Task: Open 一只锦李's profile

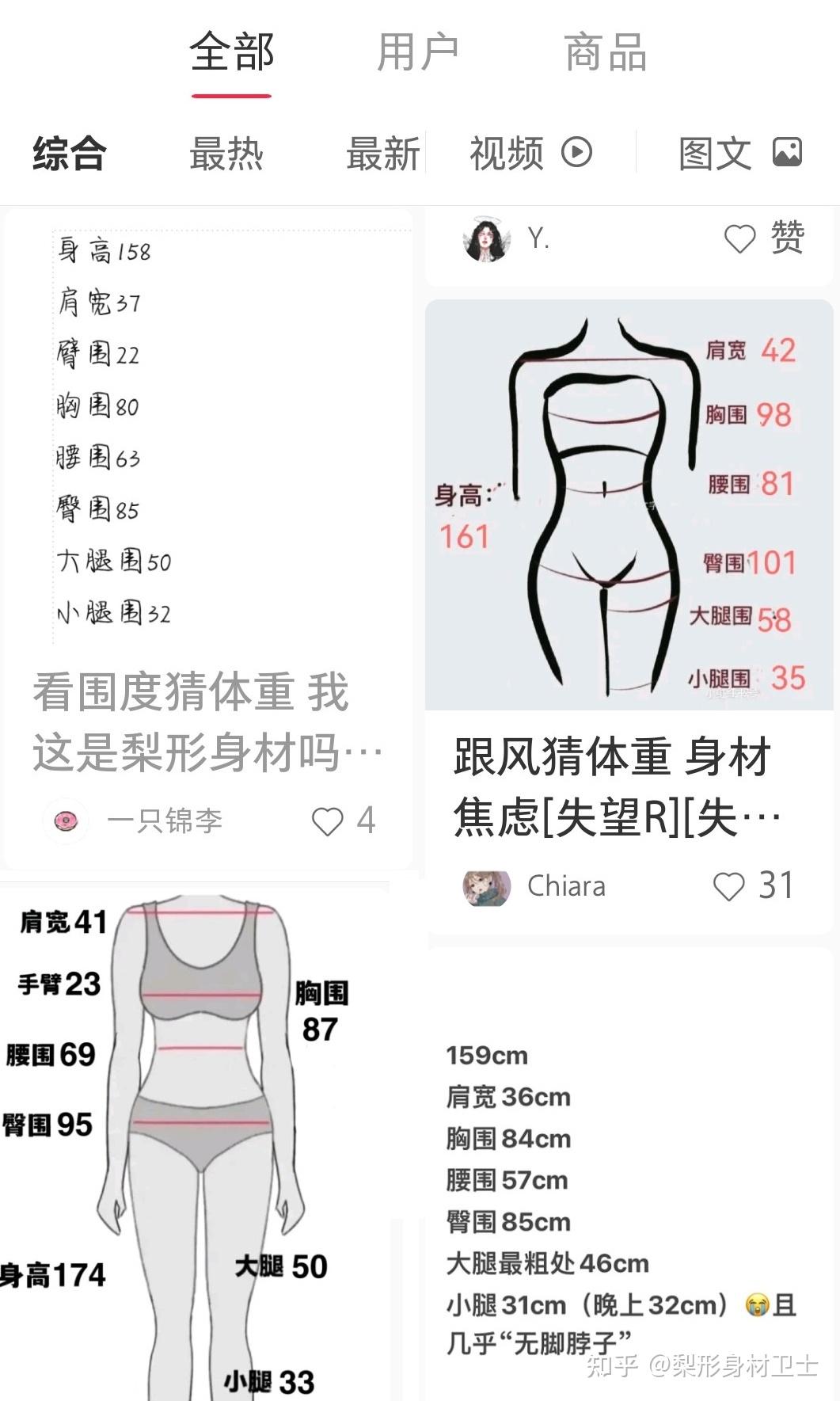Action: (x=65, y=821)
